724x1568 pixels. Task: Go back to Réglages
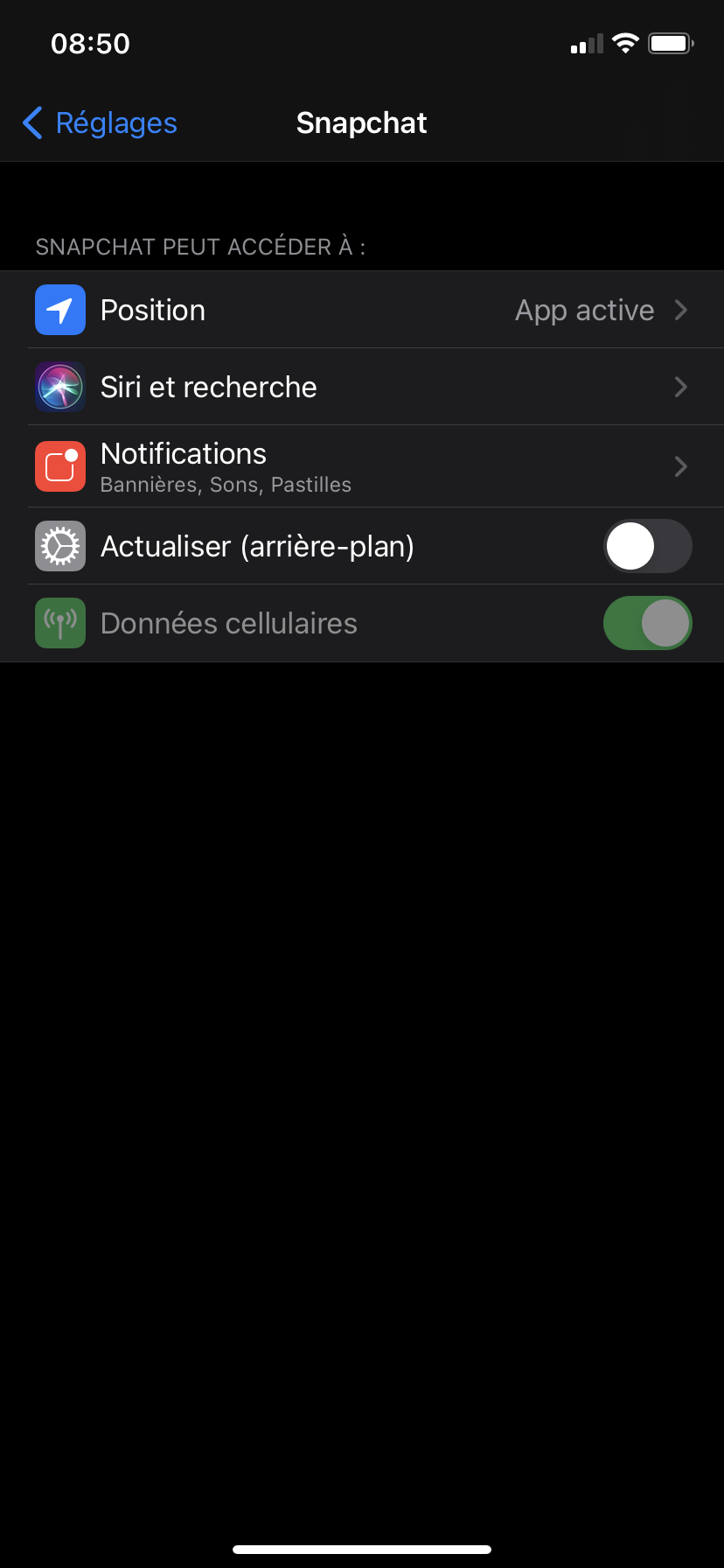100,123
